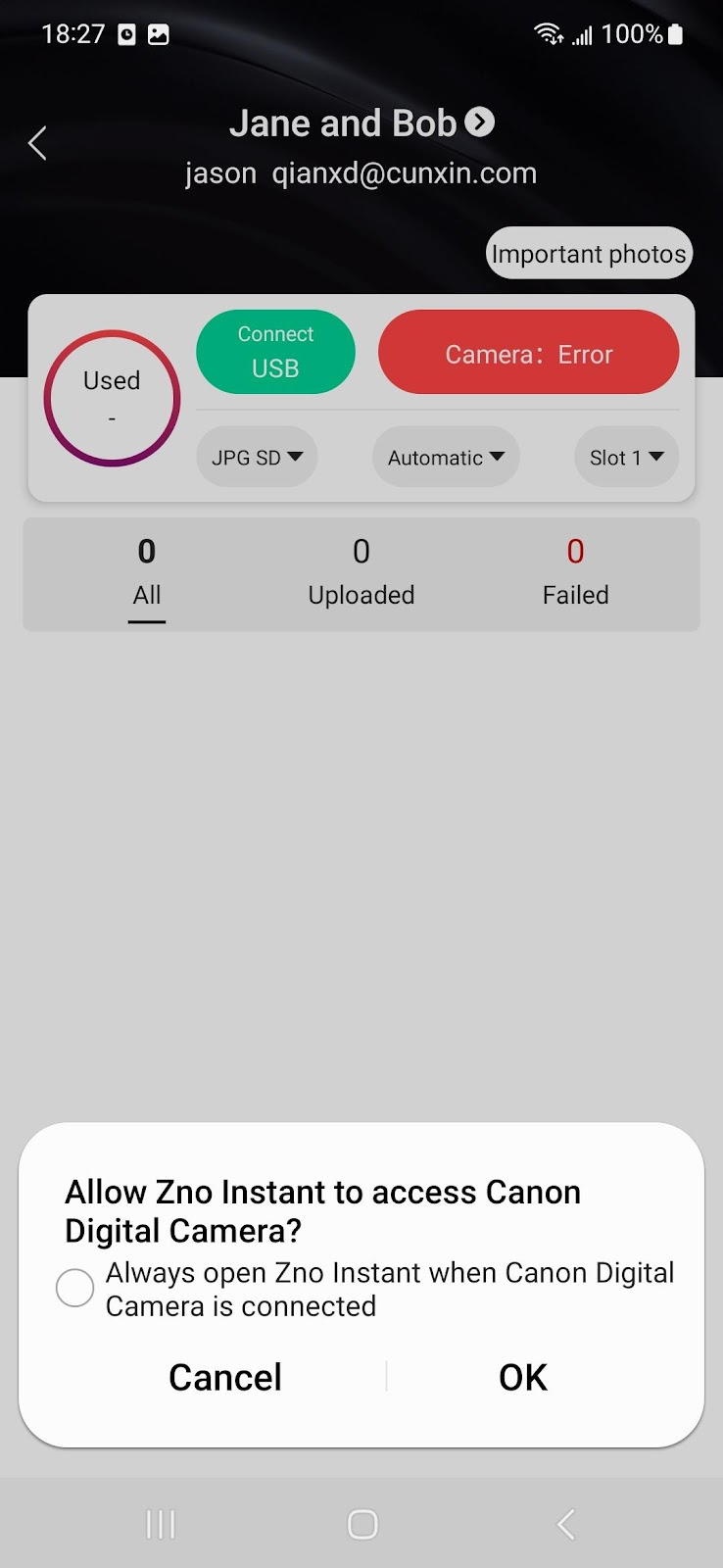
Task: Confirm camera access with OK
Action: pyautogui.click(x=522, y=1377)
